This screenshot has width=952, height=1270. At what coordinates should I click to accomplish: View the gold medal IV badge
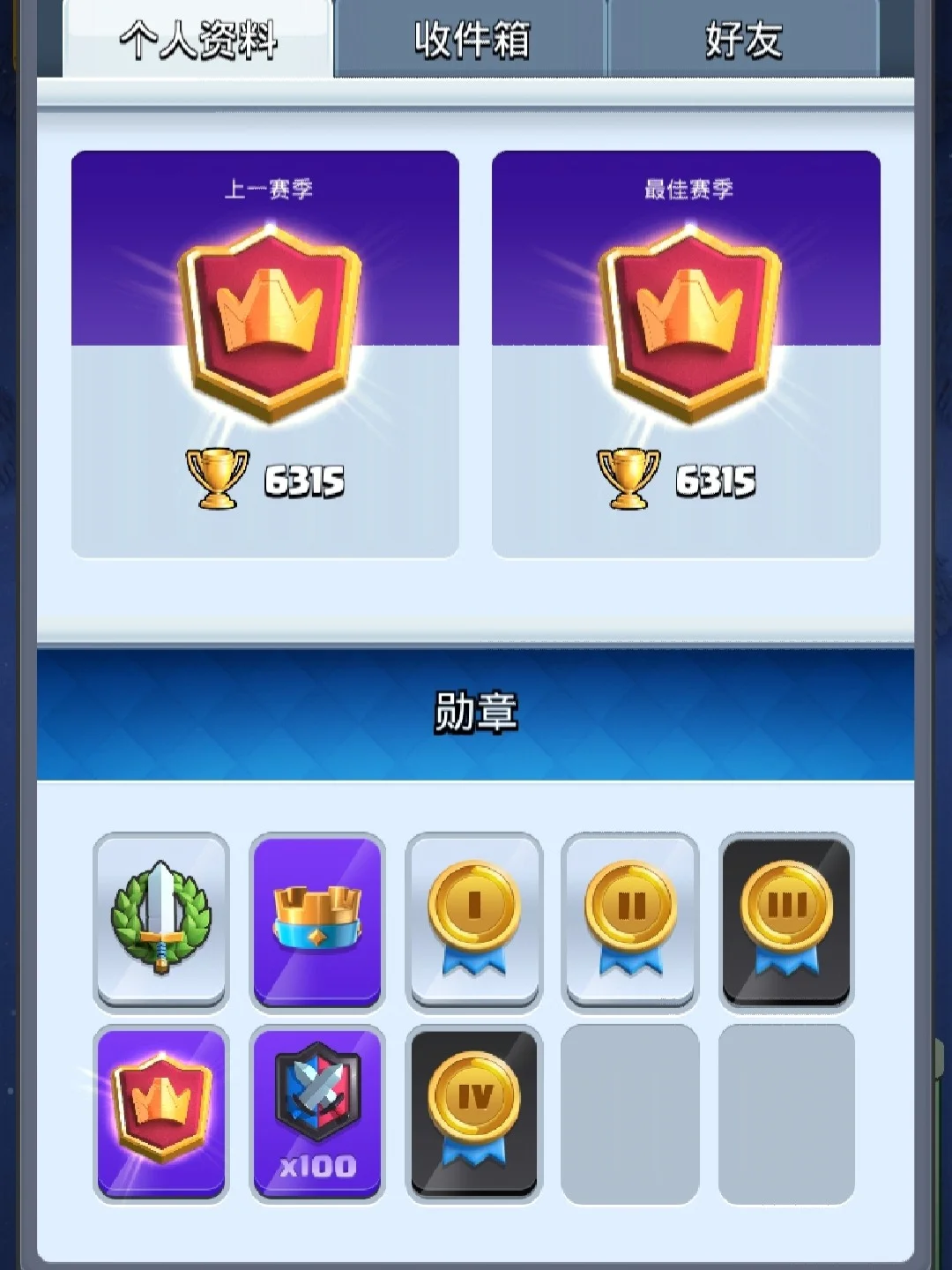tap(473, 1111)
